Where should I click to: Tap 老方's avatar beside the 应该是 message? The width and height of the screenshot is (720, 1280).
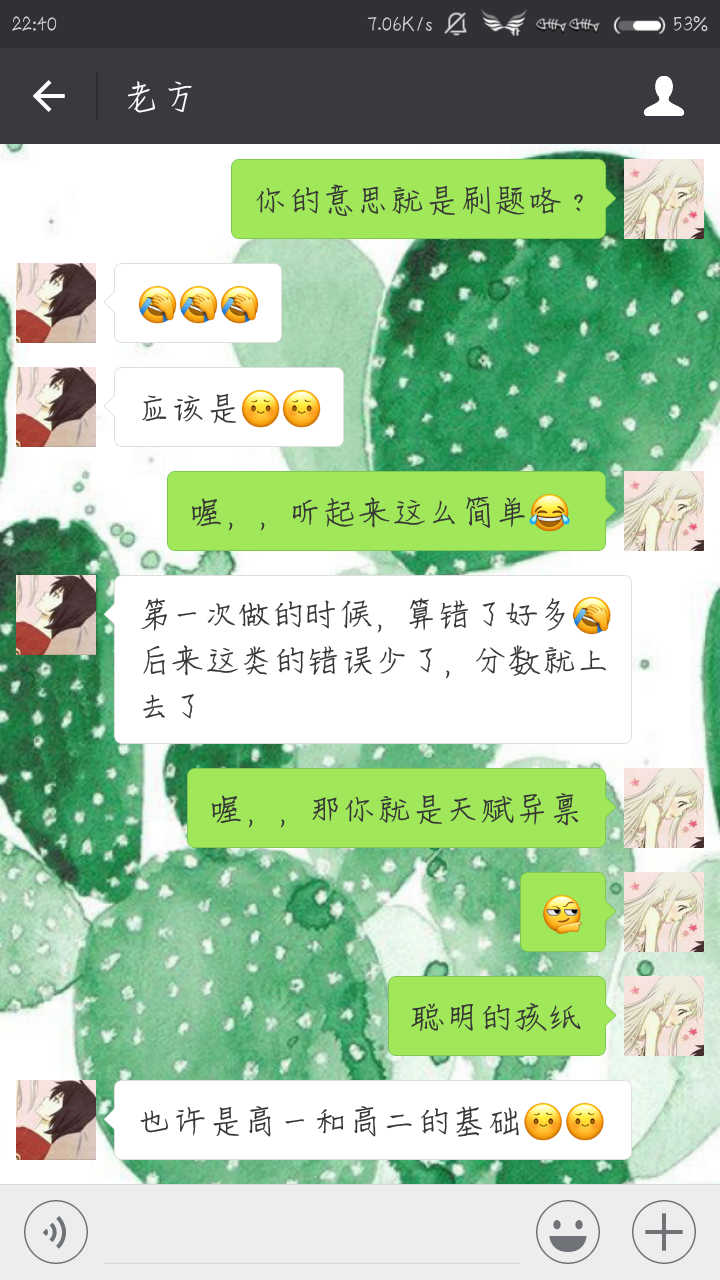click(x=55, y=407)
